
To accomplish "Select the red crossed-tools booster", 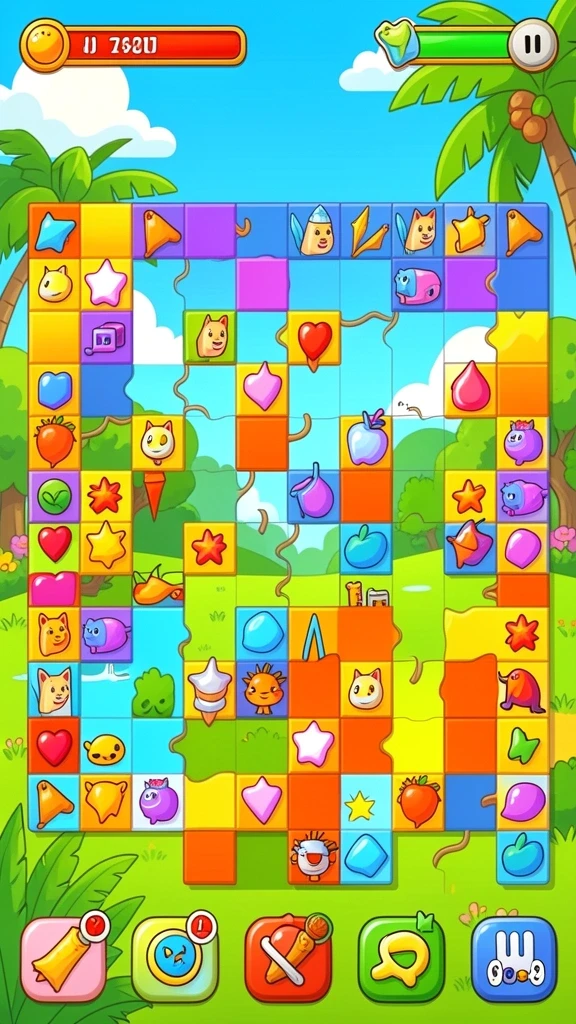I will [288, 958].
